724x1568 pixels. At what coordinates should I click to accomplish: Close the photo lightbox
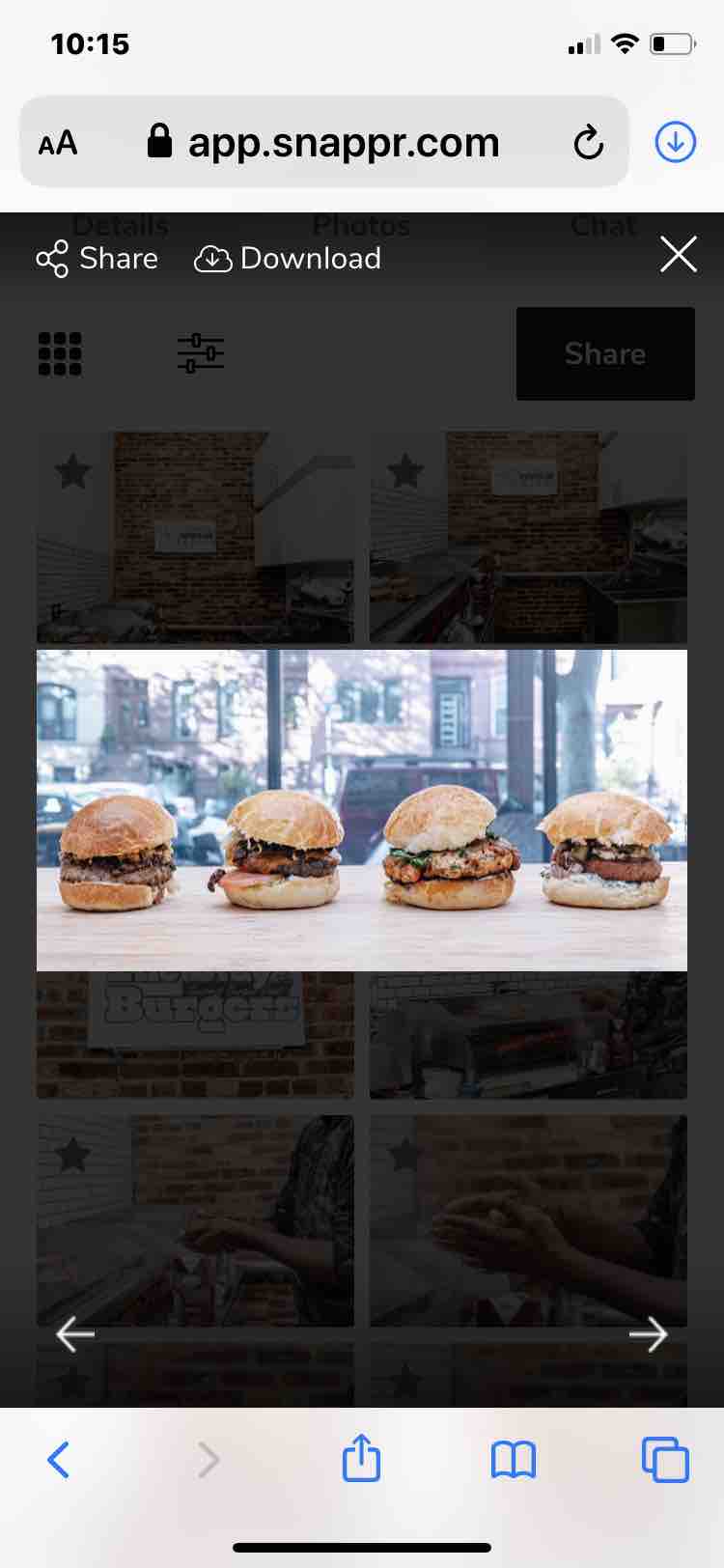coord(678,256)
